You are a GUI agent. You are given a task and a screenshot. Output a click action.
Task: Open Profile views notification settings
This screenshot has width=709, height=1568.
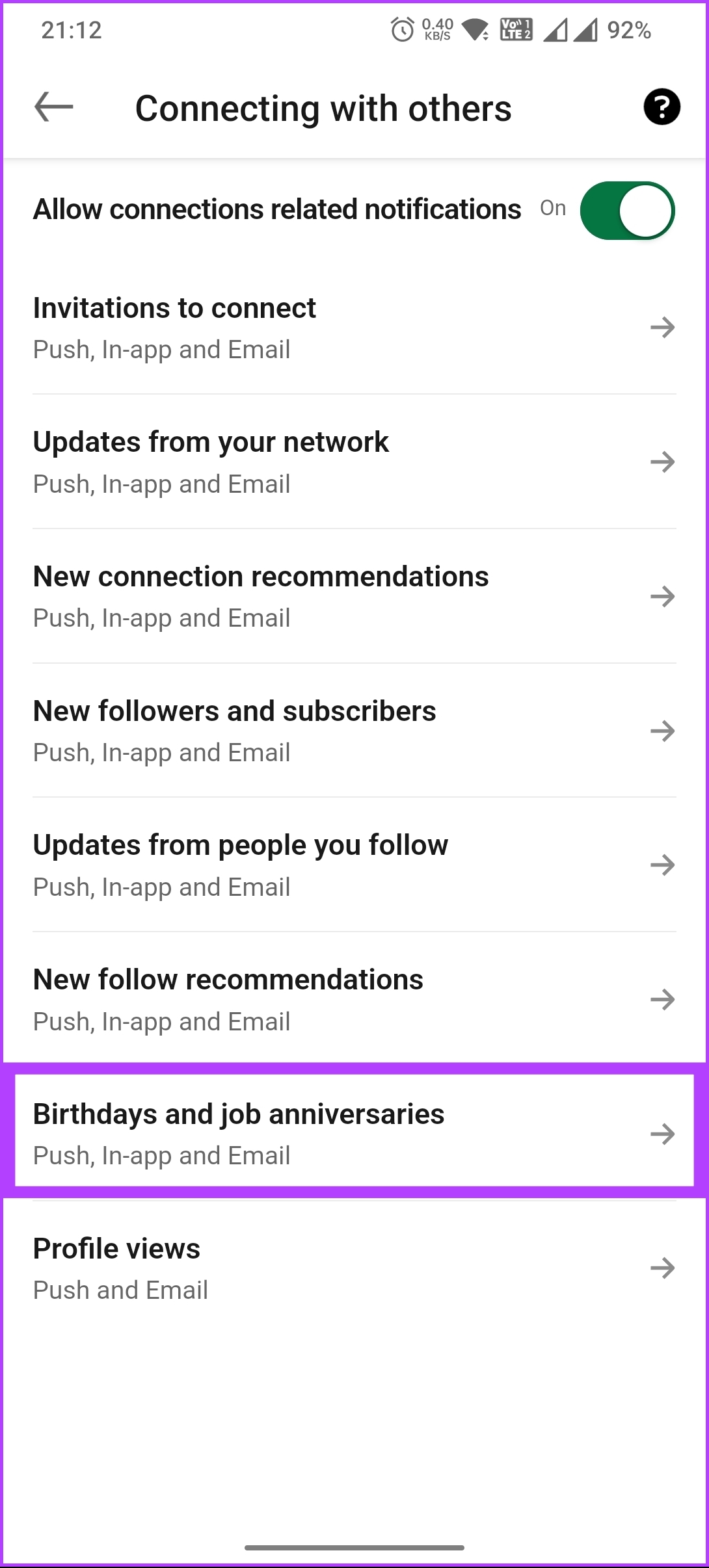(354, 1268)
